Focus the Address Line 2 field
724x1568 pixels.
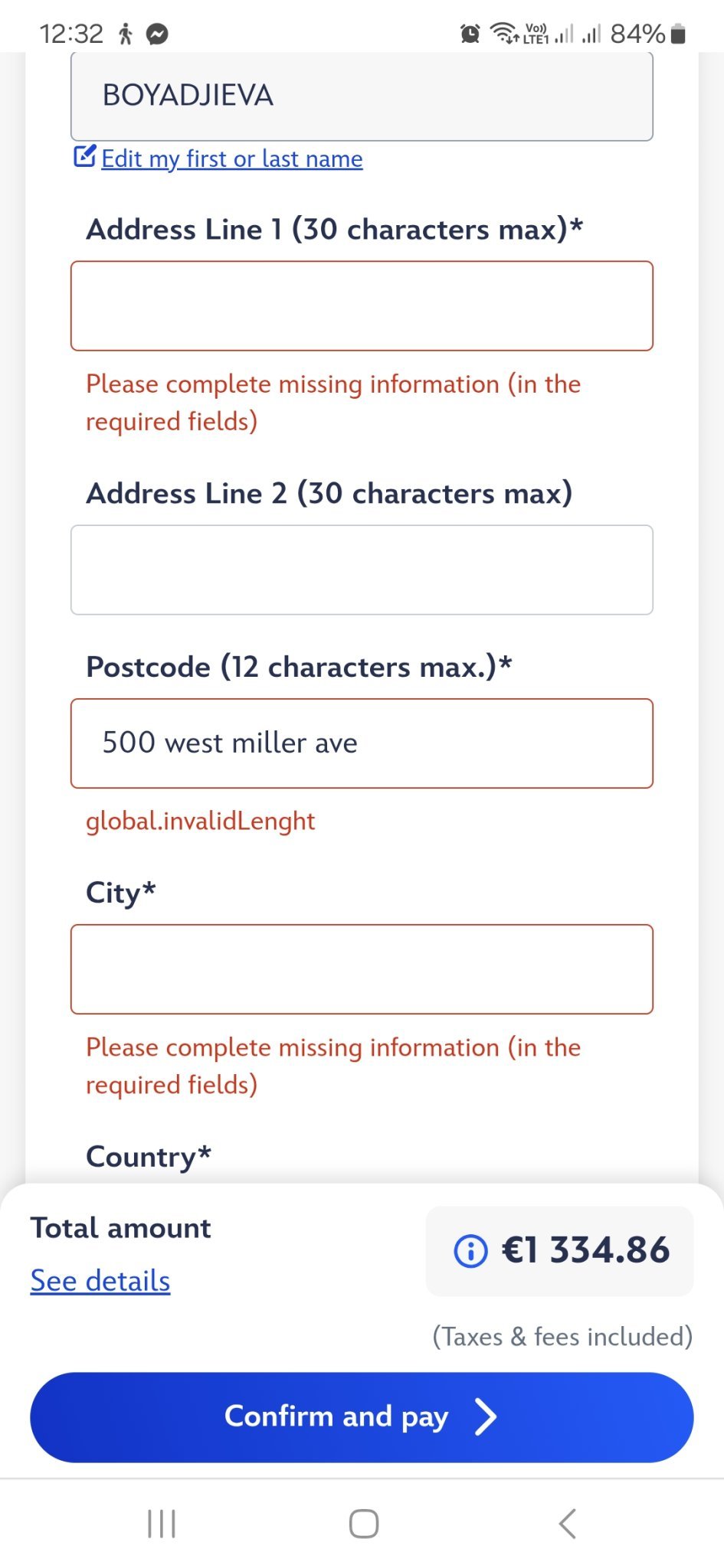coord(362,570)
